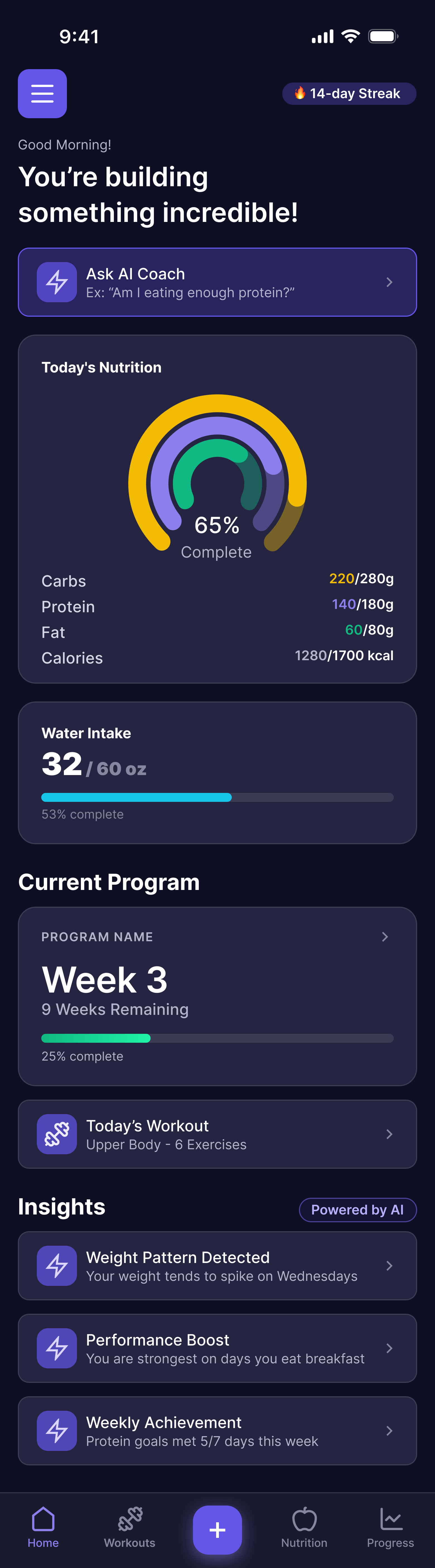Open the Week 3 program card
Image resolution: width=435 pixels, height=1568 pixels.
[217, 996]
